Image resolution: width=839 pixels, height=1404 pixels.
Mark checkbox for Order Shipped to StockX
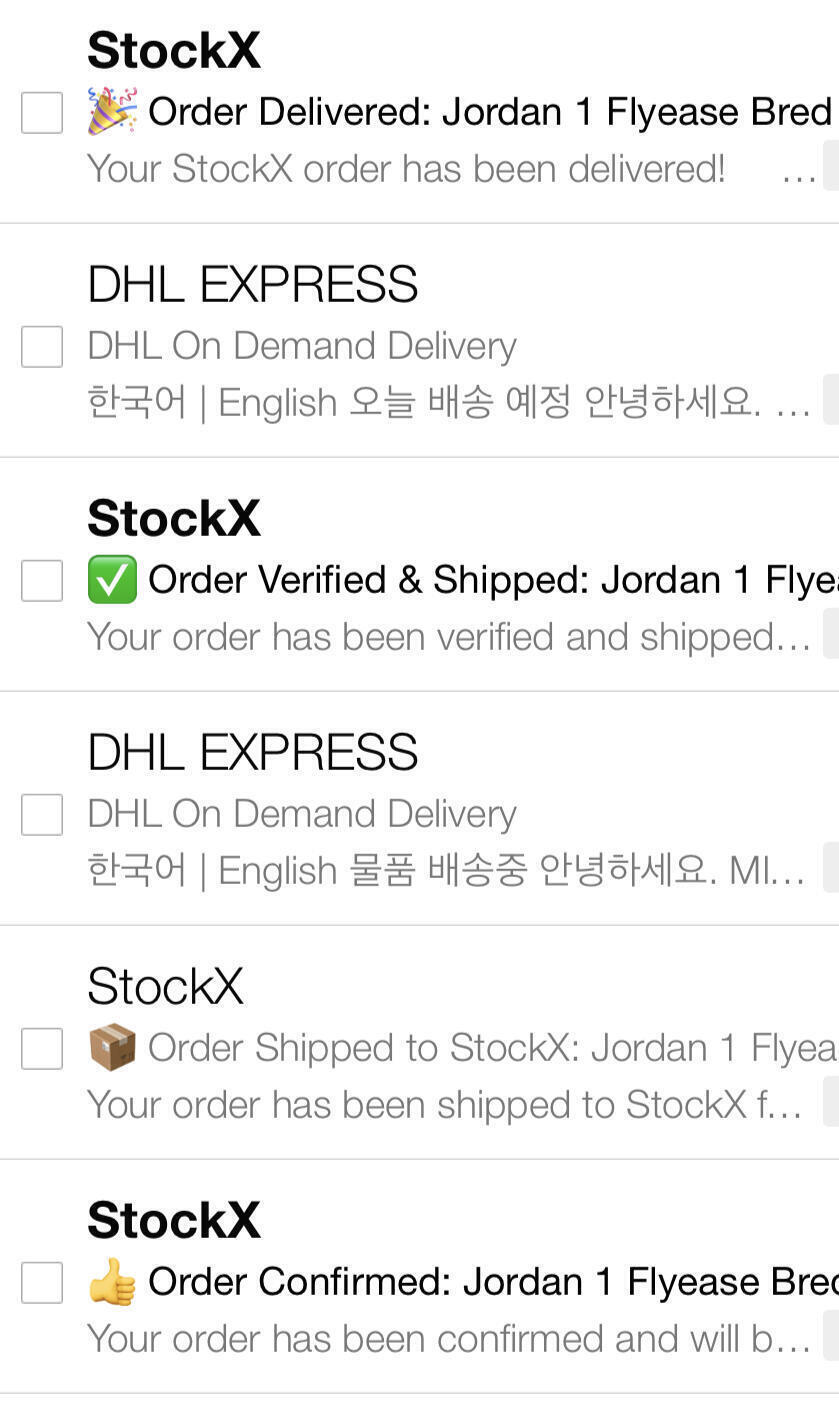pyautogui.click(x=42, y=1048)
